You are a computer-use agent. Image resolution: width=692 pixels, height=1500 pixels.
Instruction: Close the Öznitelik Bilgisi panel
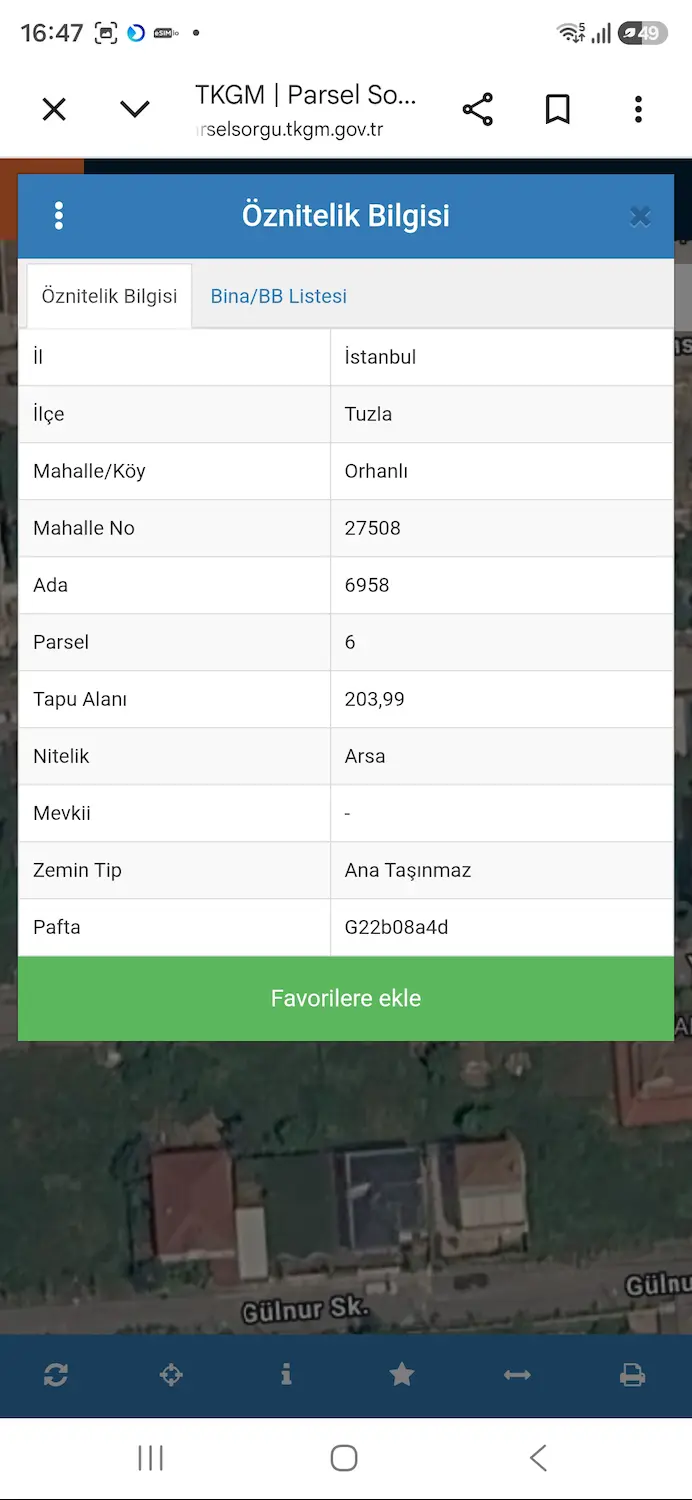click(640, 216)
